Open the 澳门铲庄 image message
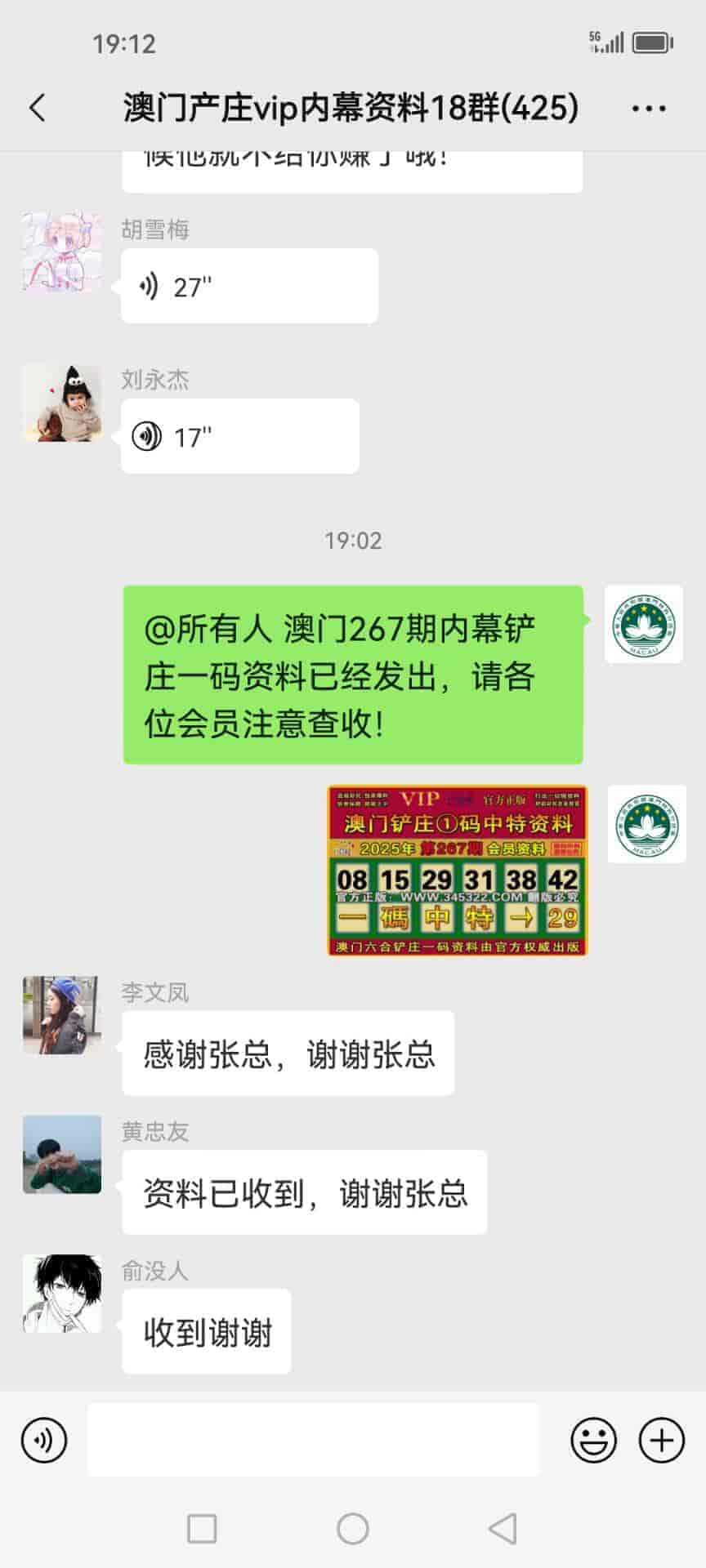The width and height of the screenshot is (706, 1568). pos(458,871)
